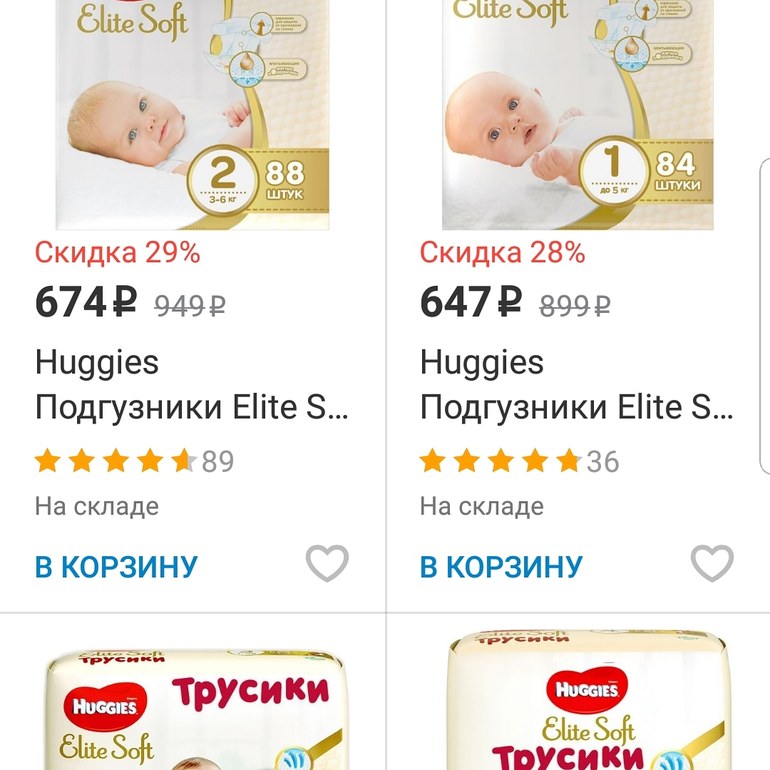The width and height of the screenshot is (770, 770).
Task: Add the 674 ₽ Huggies diapers to cart
Action: click(x=116, y=567)
